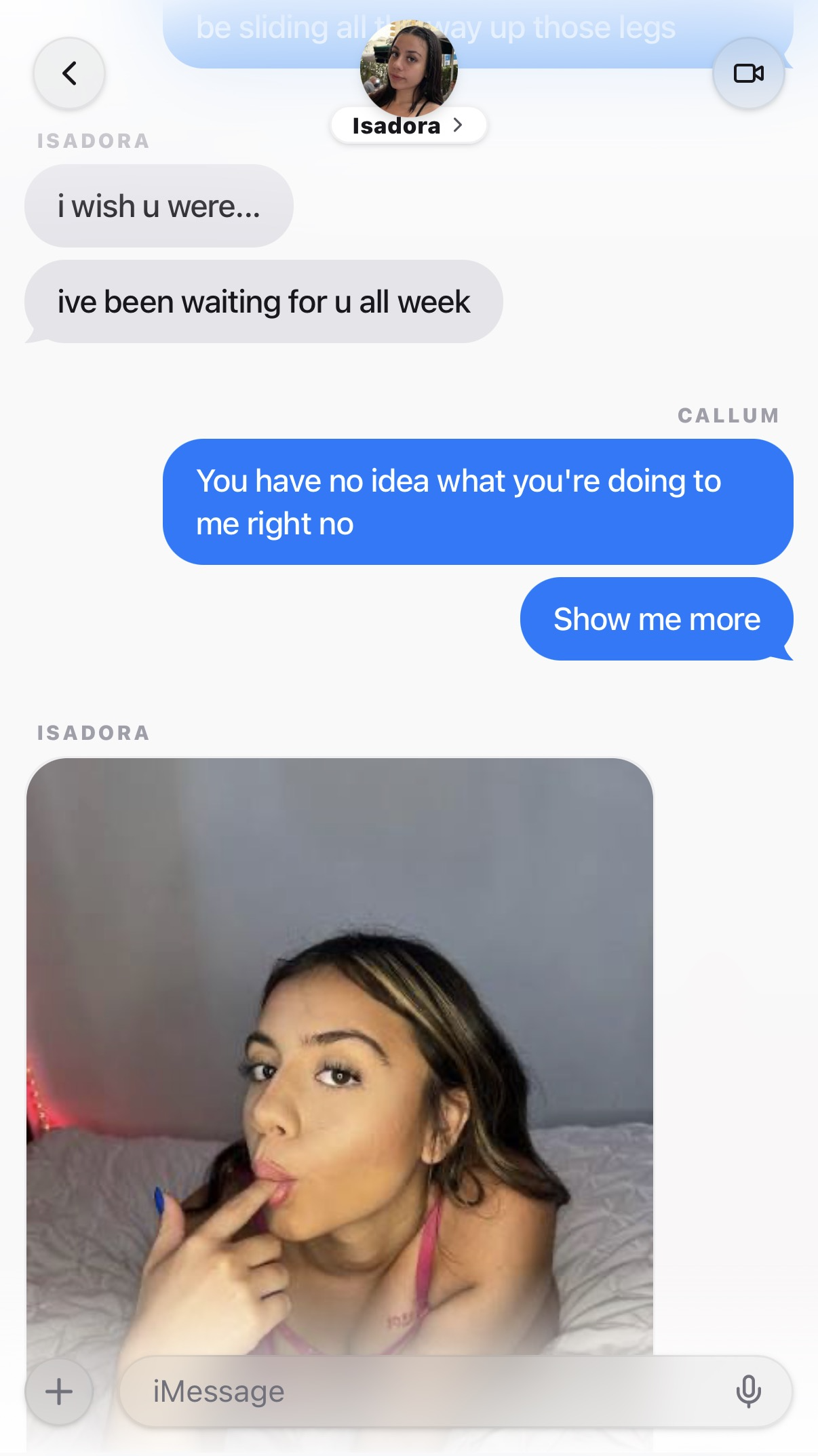818x1456 pixels.
Task: Go back to the conversations list
Action: point(69,73)
